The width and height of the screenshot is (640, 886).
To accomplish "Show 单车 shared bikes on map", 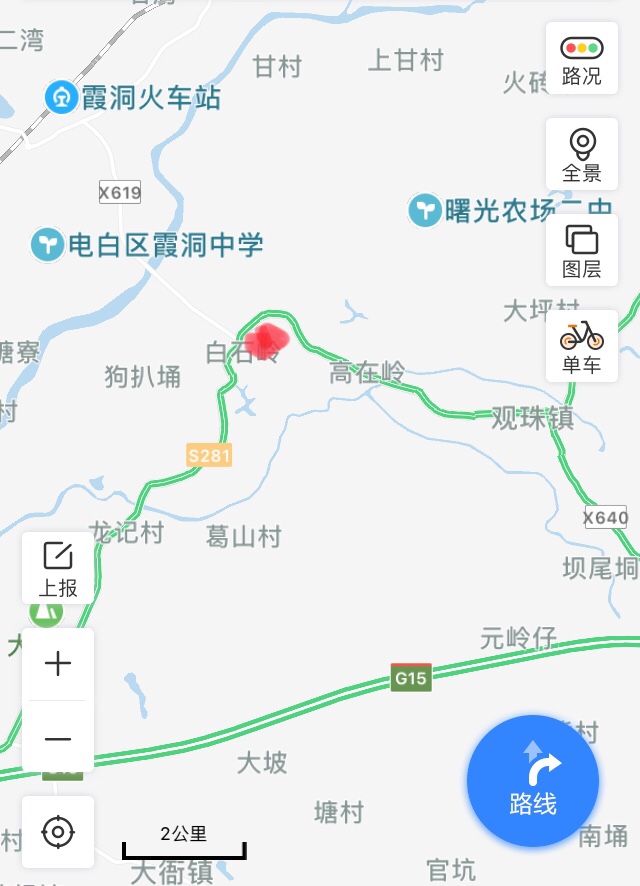I will coord(581,346).
